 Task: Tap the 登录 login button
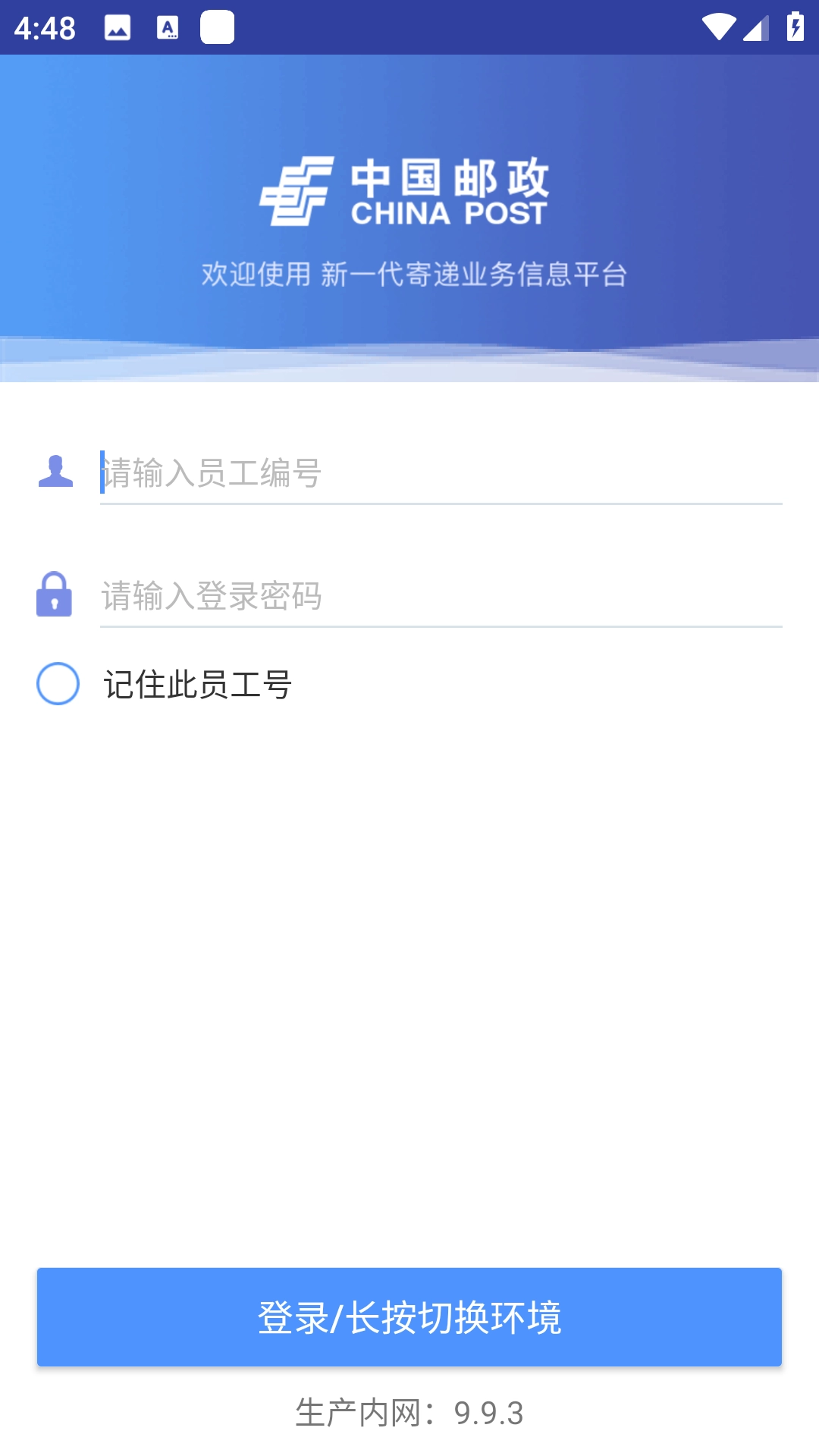pyautogui.click(x=409, y=1317)
